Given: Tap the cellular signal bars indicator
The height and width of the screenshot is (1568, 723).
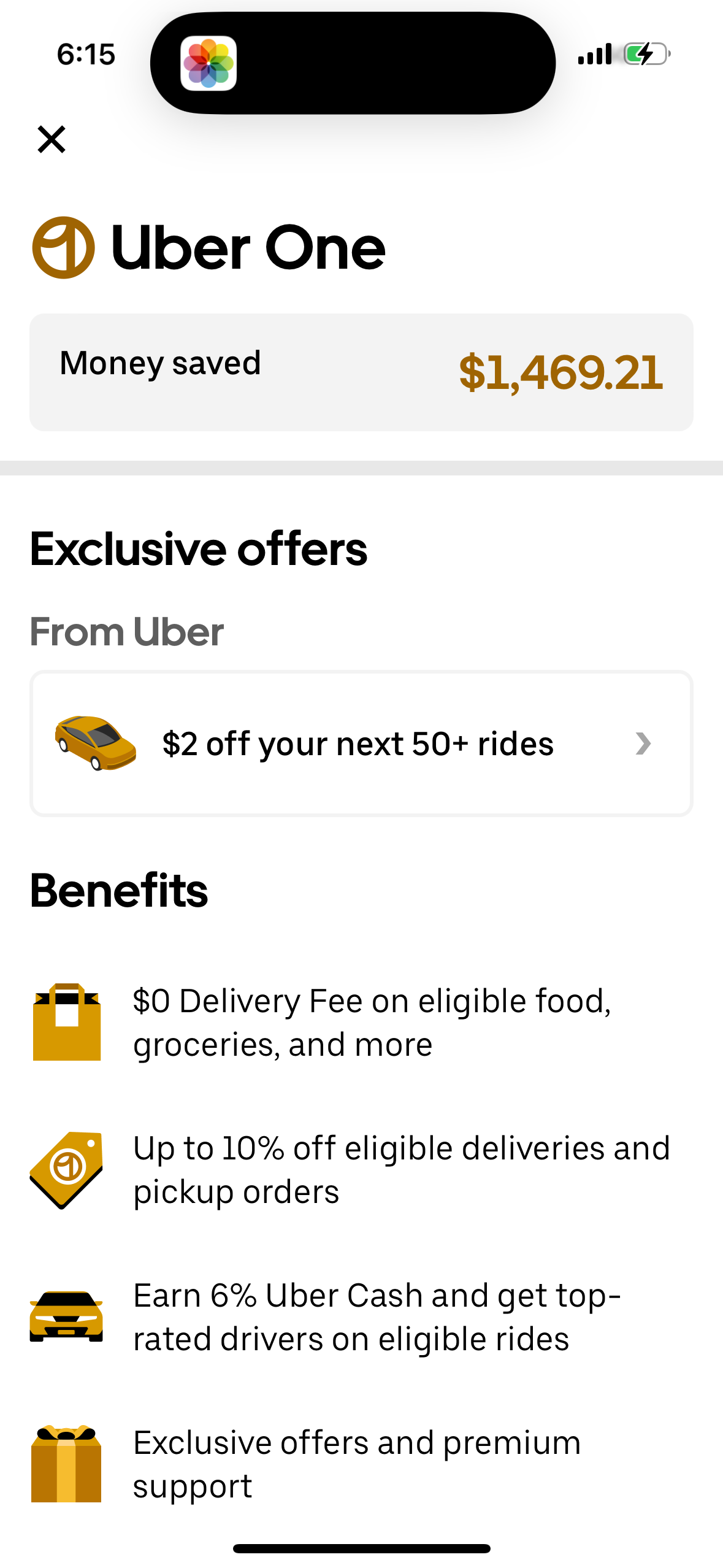Looking at the screenshot, I should coord(595,54).
